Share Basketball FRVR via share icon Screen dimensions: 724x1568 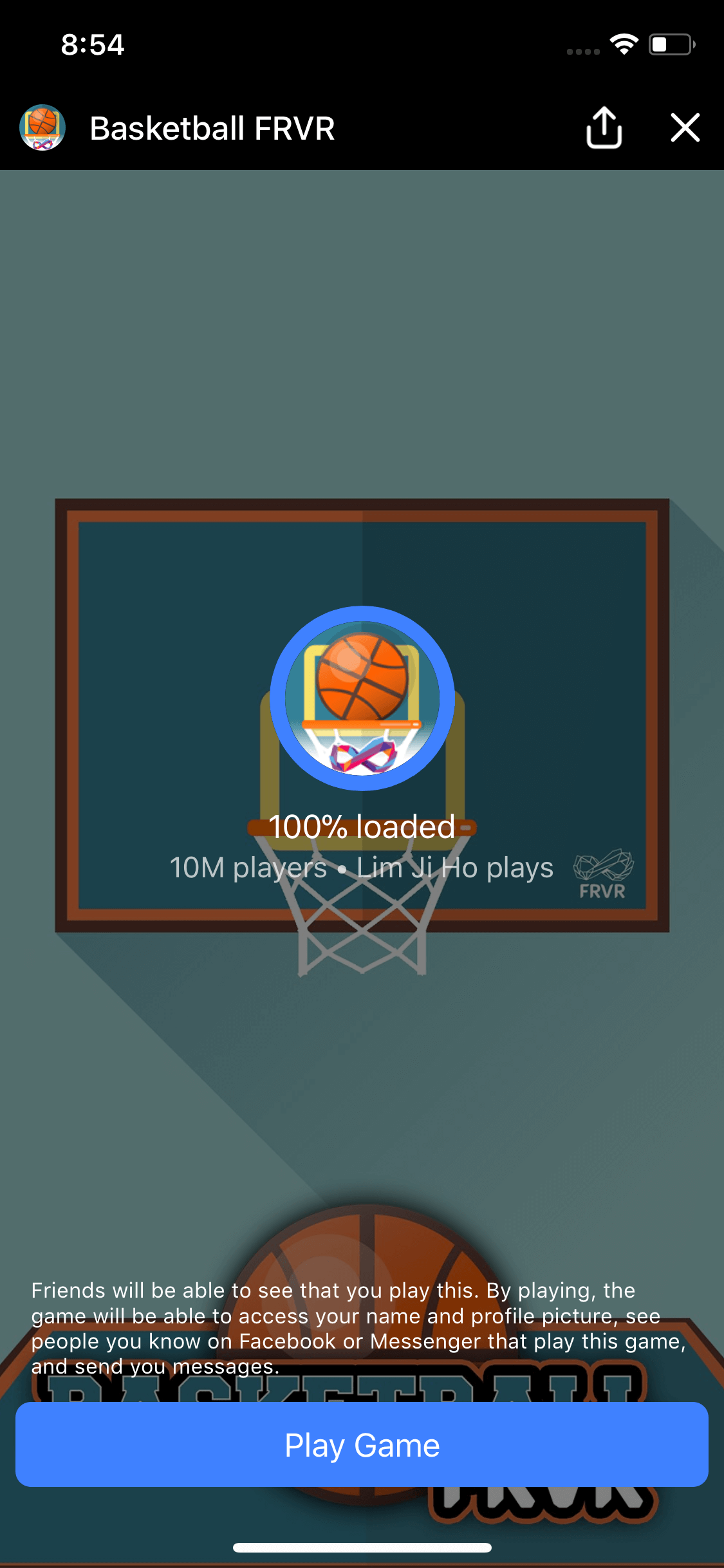point(604,127)
